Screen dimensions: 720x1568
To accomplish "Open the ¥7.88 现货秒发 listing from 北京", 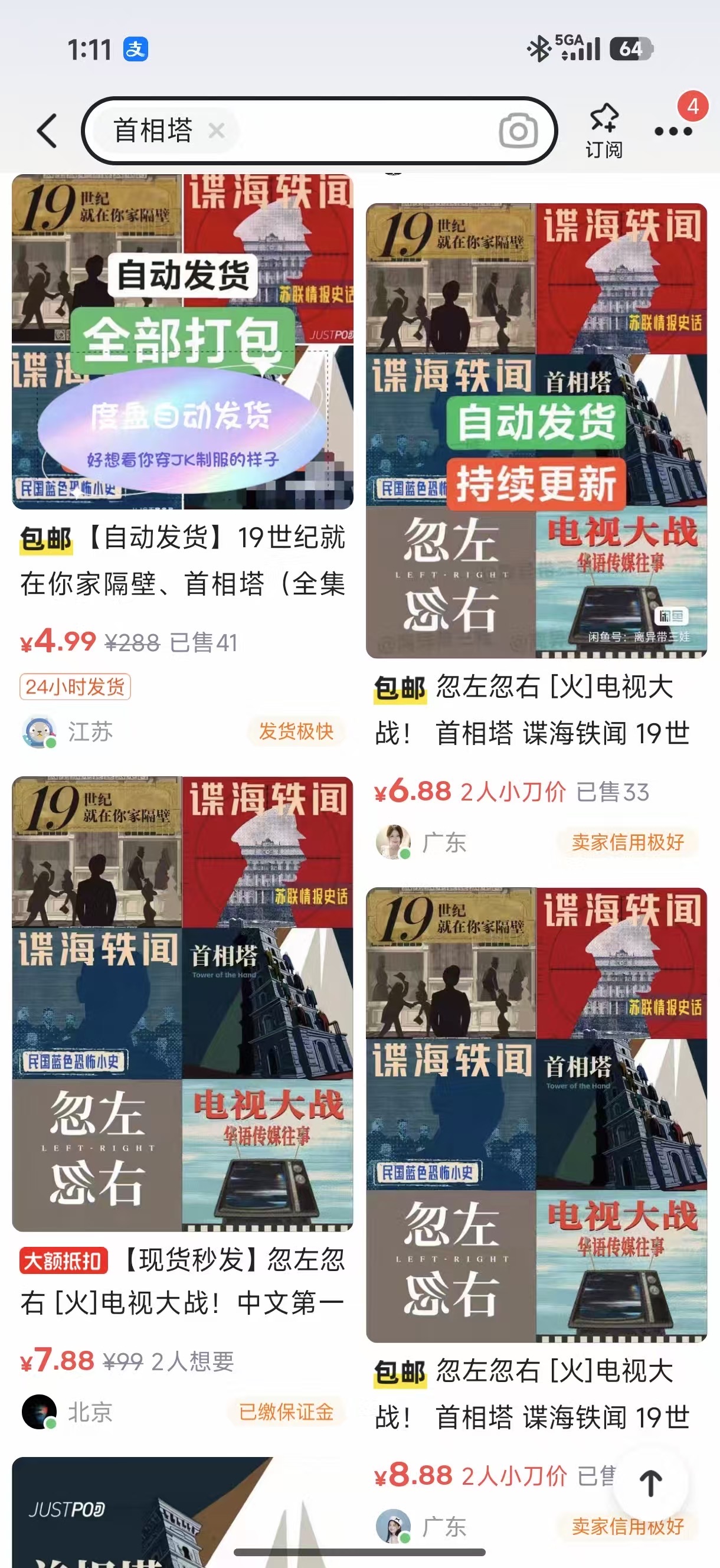I will 182,1003.
